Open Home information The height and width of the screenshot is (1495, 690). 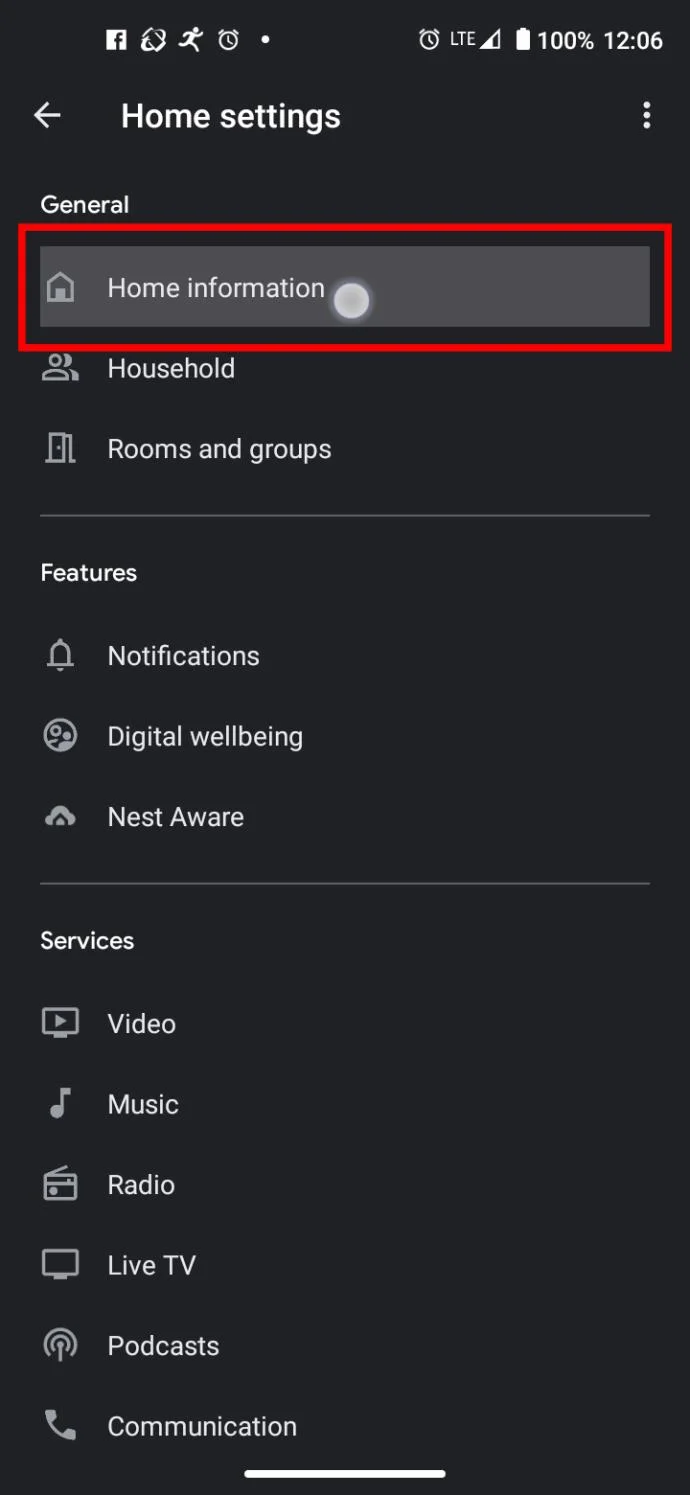coord(216,288)
